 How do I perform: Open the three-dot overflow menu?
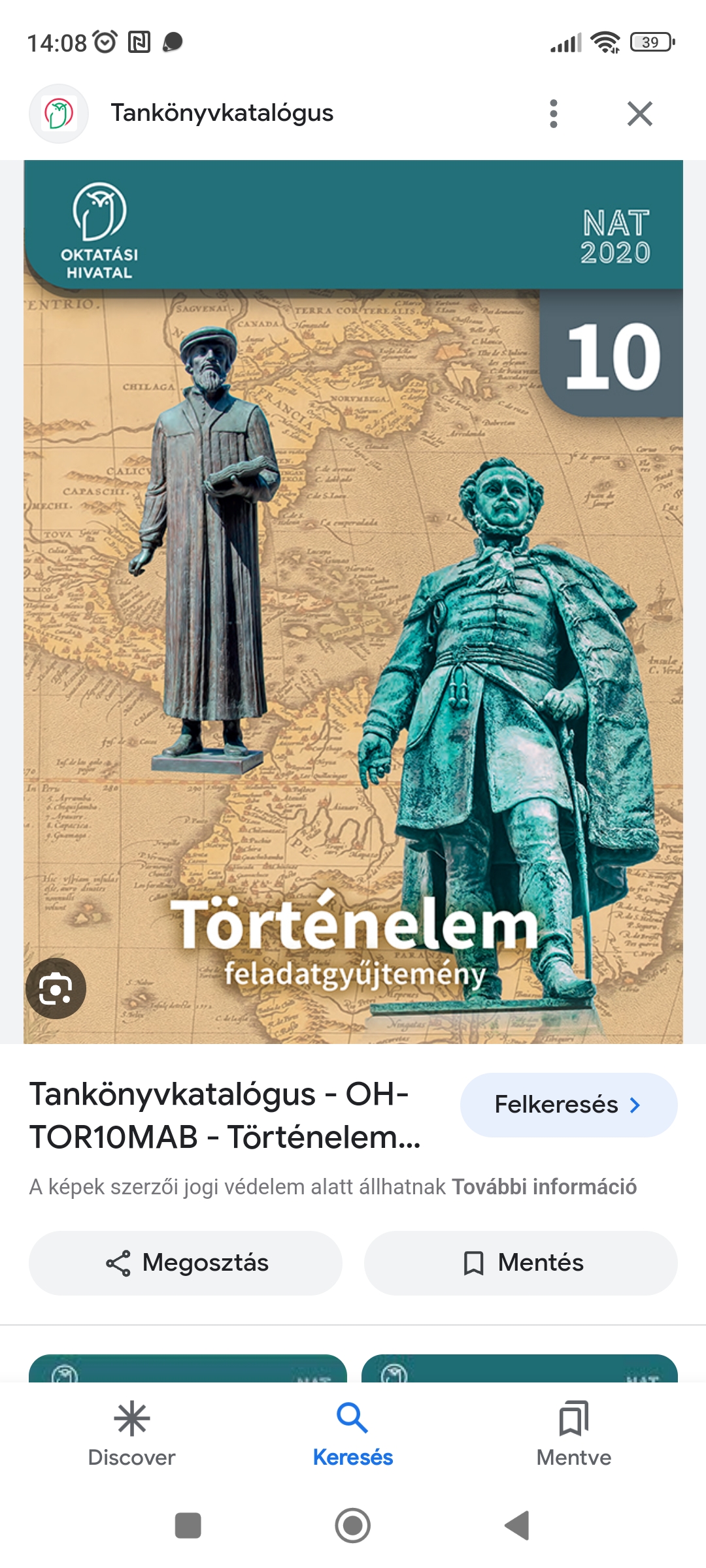(x=554, y=114)
